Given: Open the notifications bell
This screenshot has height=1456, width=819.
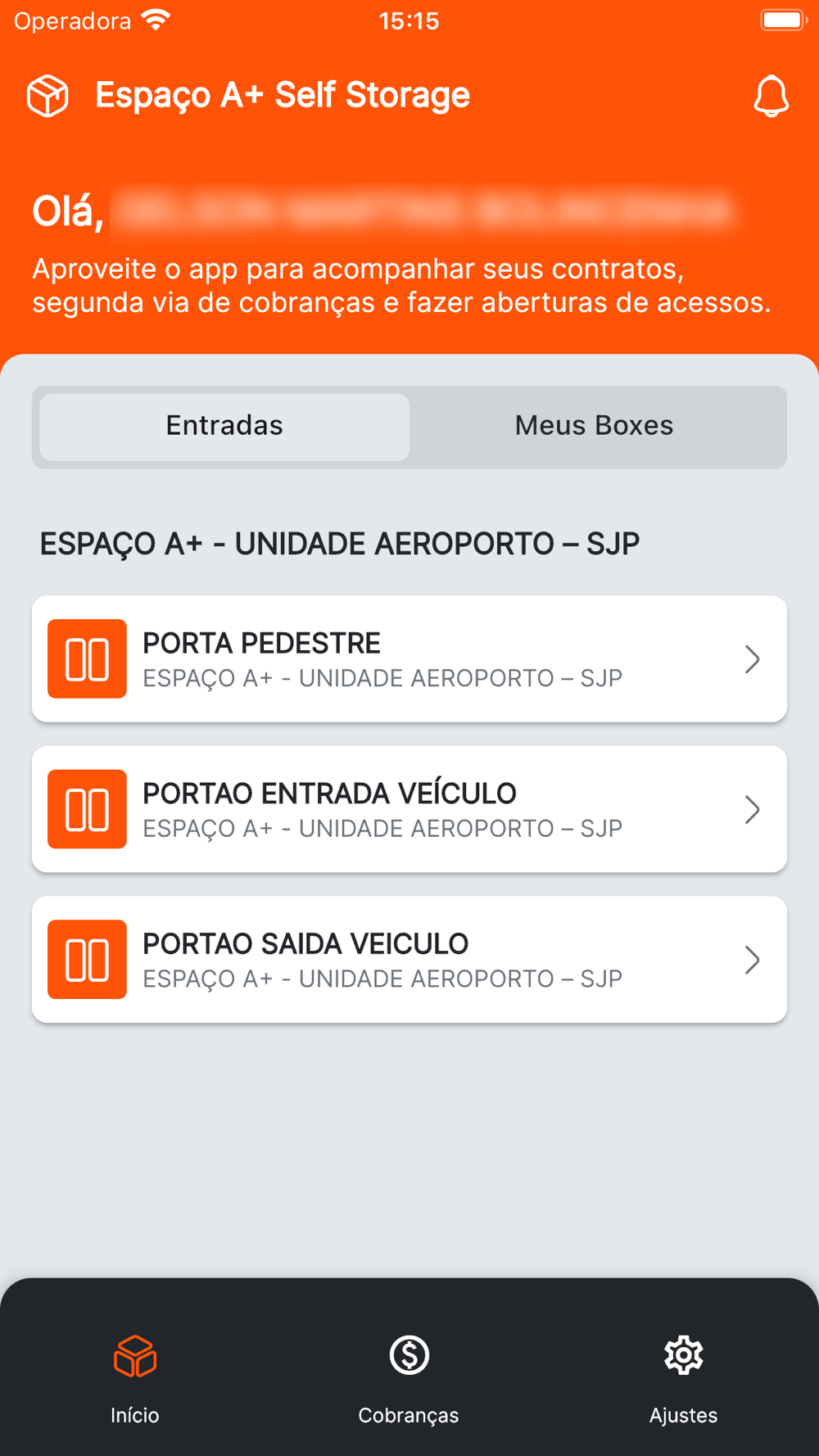Looking at the screenshot, I should tap(770, 97).
